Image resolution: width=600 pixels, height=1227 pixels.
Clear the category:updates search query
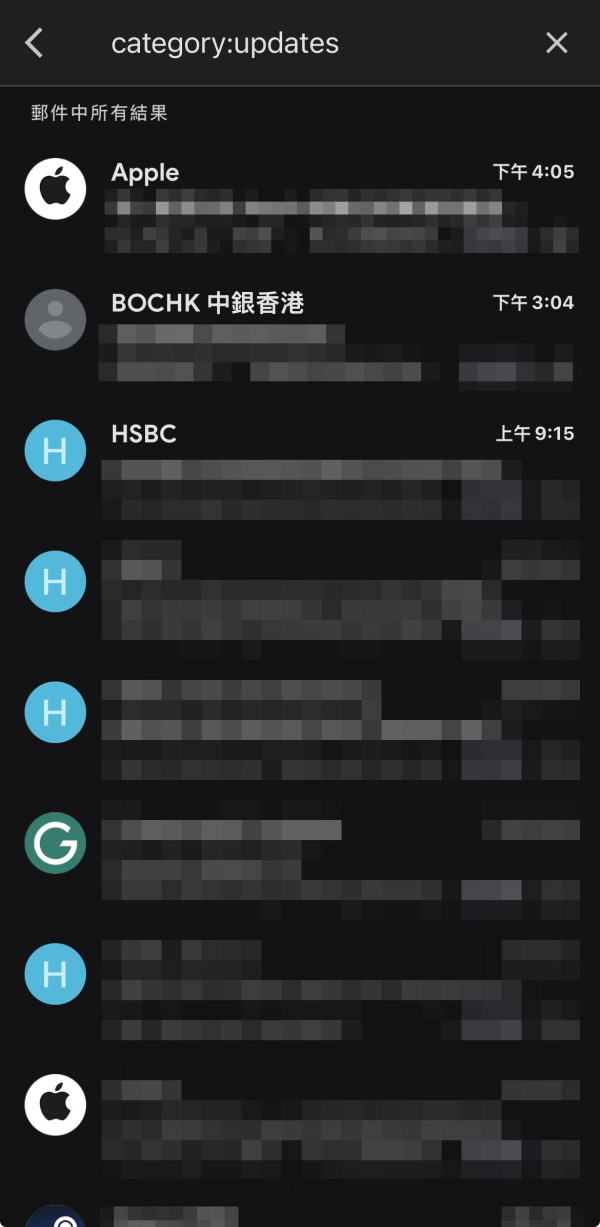tap(556, 43)
